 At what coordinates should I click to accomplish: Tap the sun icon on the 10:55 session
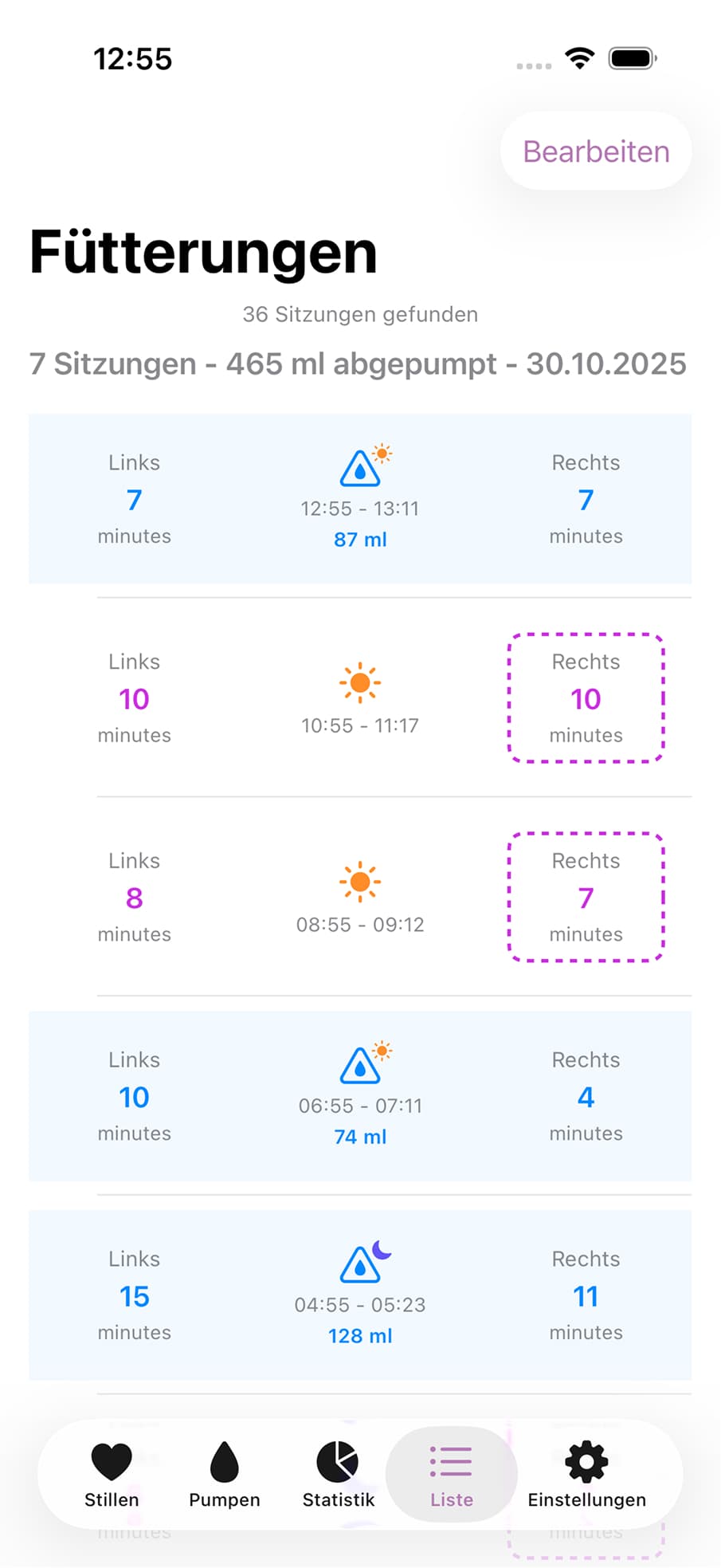click(360, 682)
